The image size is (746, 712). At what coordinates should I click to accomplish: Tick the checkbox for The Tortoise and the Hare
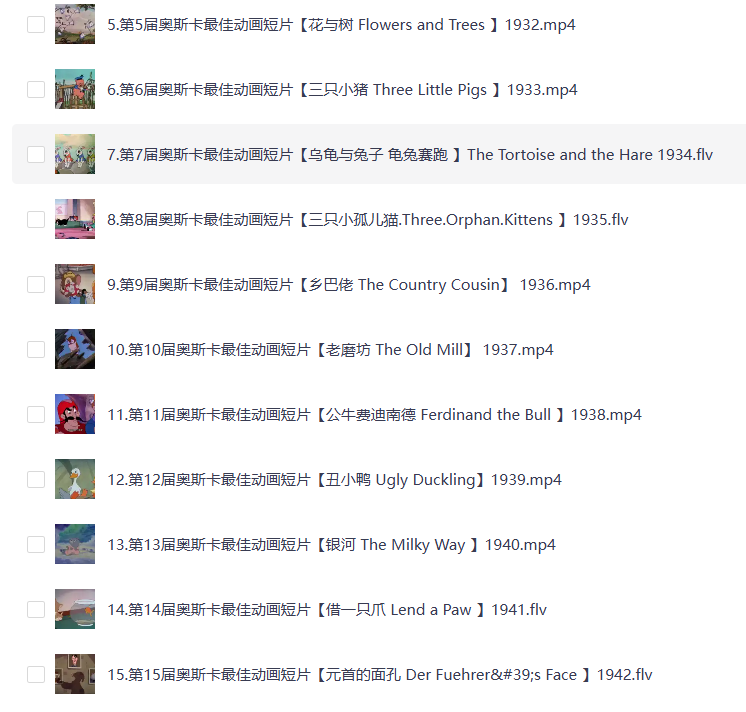tap(36, 154)
